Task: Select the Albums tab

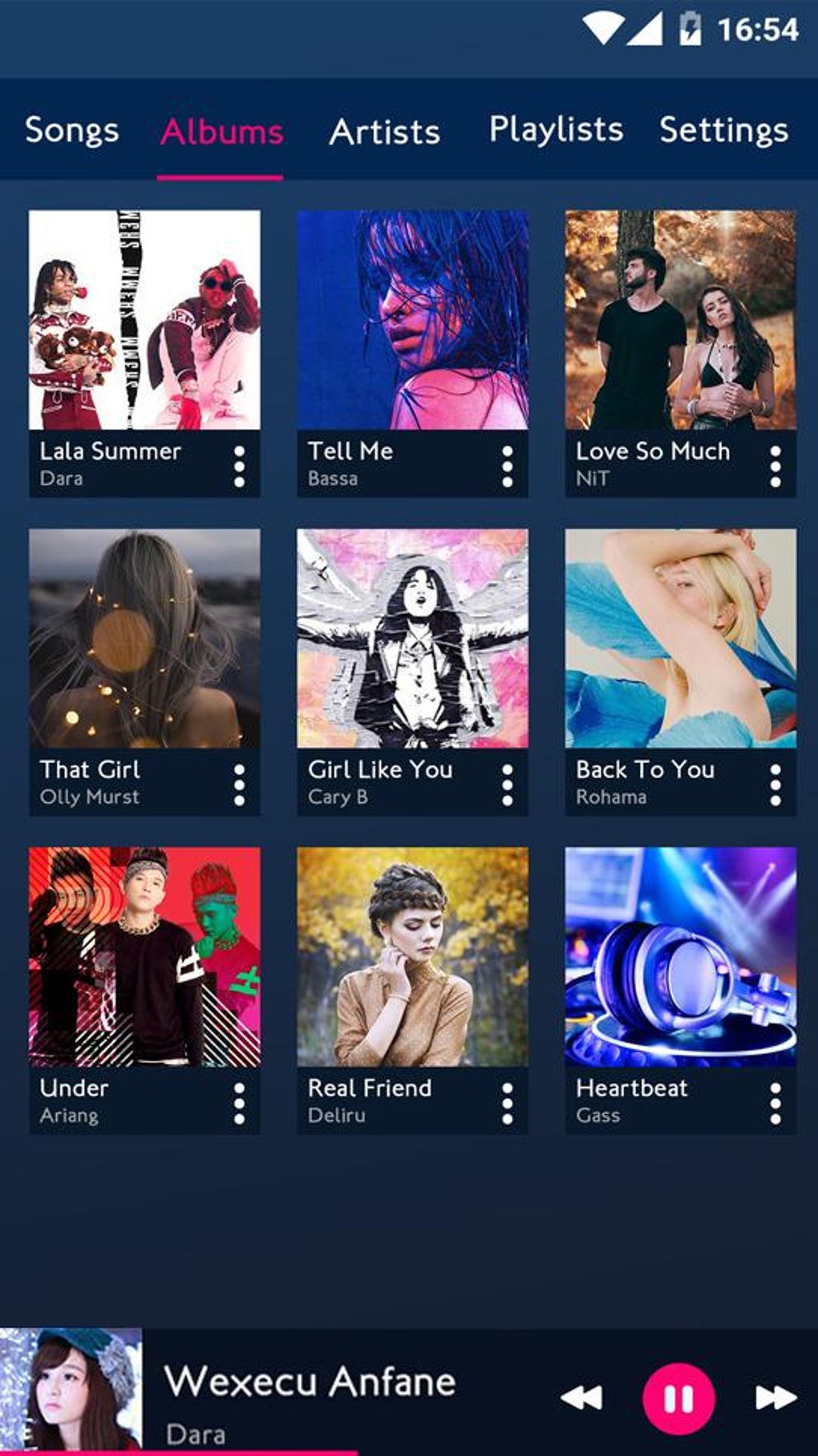Action: (x=221, y=131)
